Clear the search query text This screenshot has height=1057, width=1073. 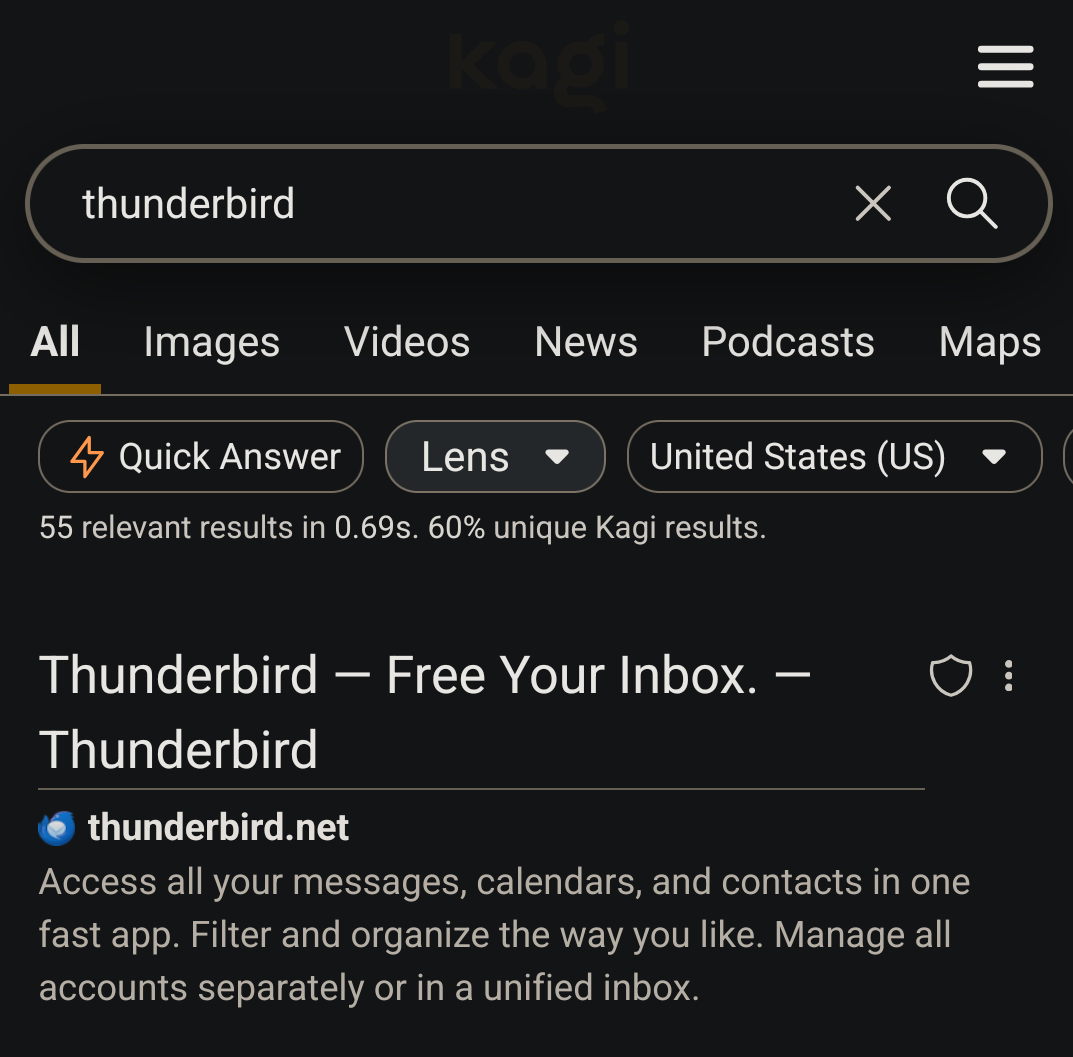click(873, 204)
